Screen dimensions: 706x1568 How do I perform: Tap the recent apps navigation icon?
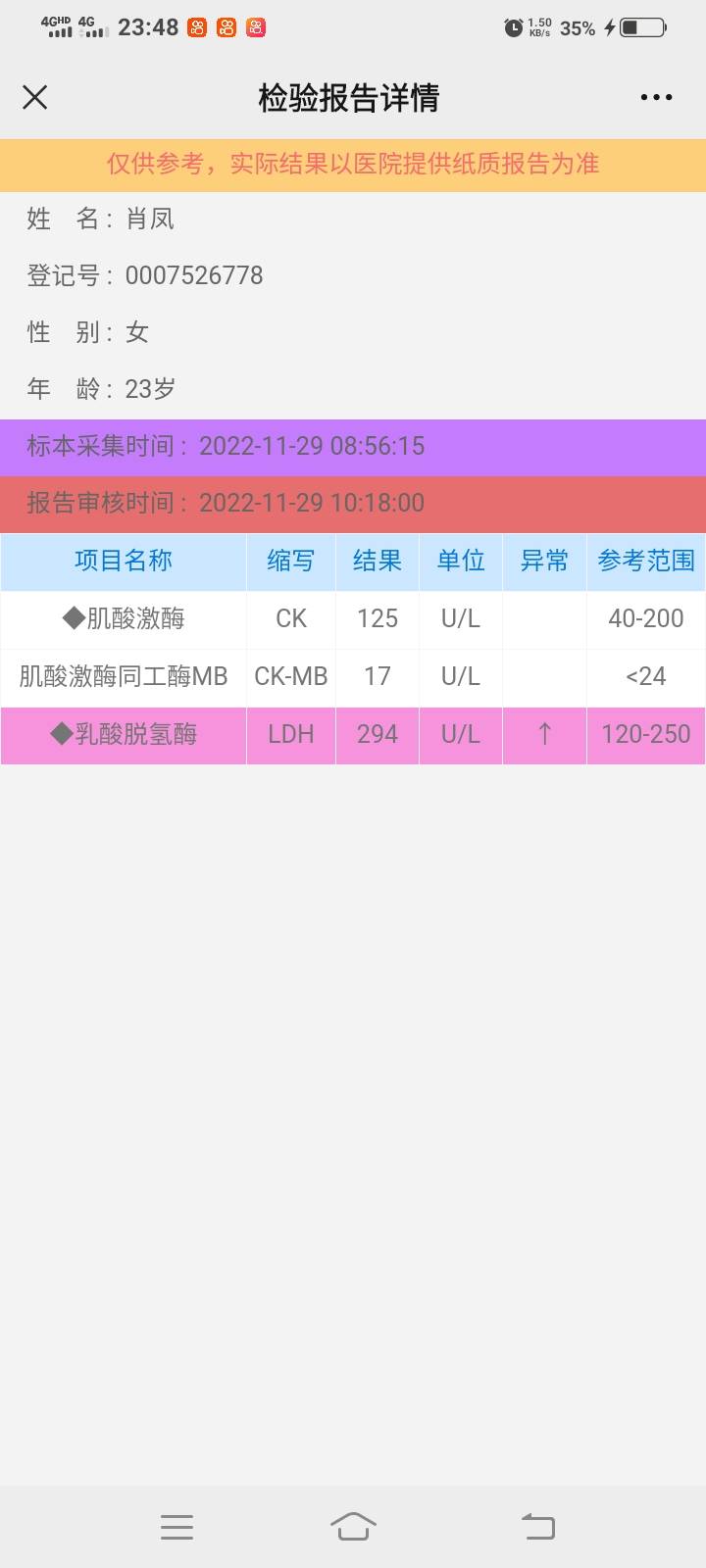(x=176, y=1526)
